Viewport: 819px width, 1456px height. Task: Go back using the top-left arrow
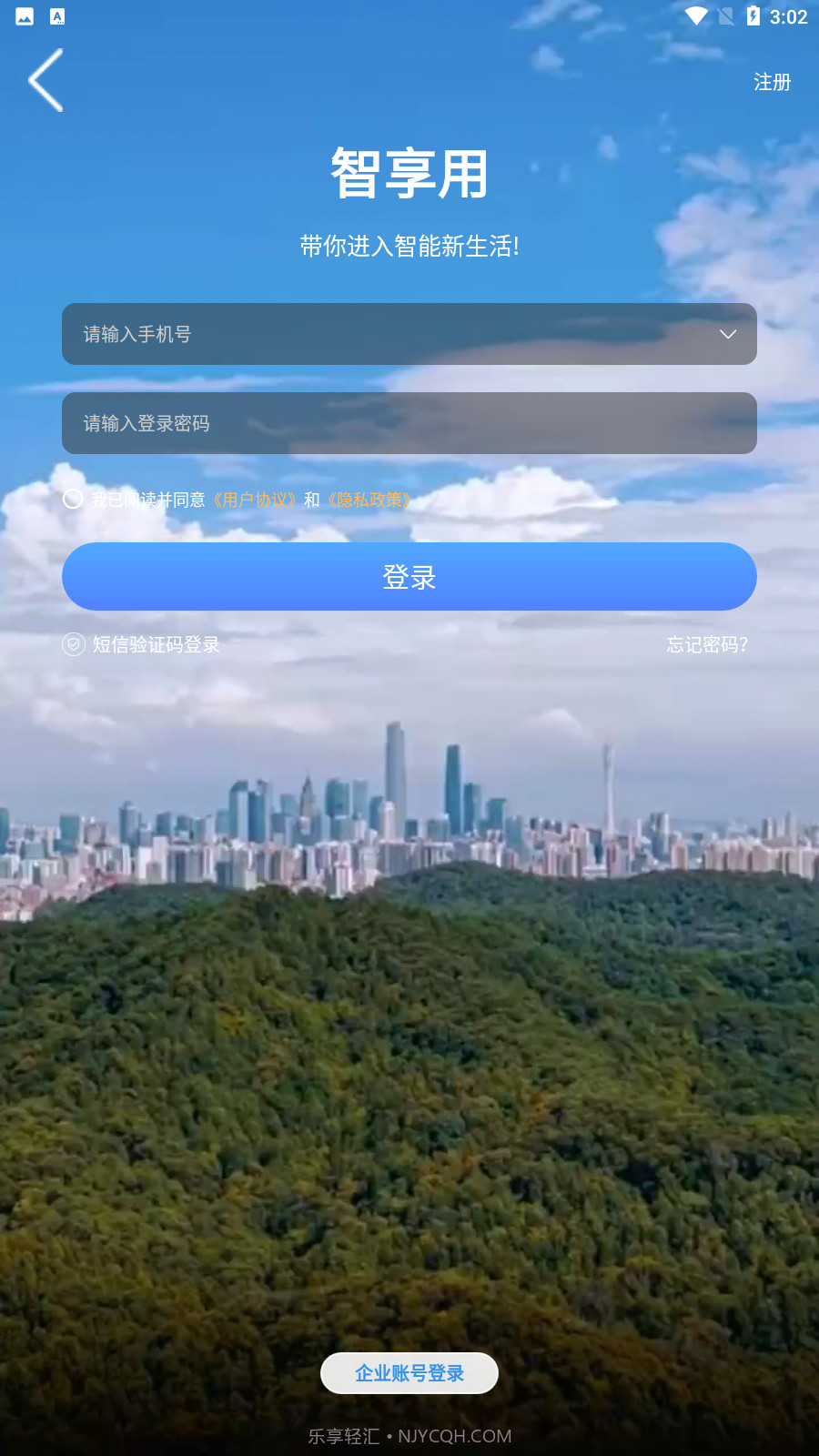(45, 80)
